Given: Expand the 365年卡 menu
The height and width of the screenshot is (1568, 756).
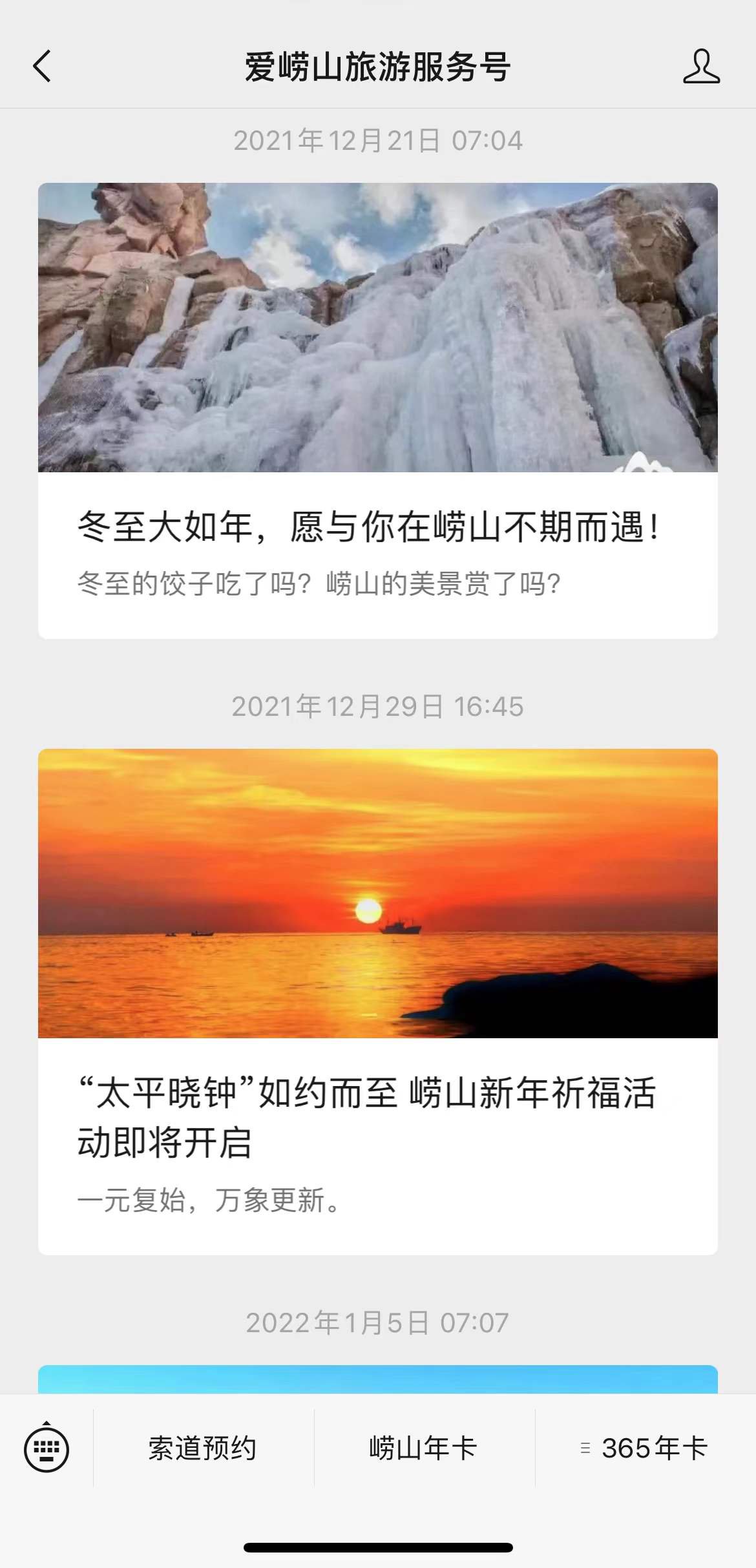Looking at the screenshot, I should click(645, 1448).
